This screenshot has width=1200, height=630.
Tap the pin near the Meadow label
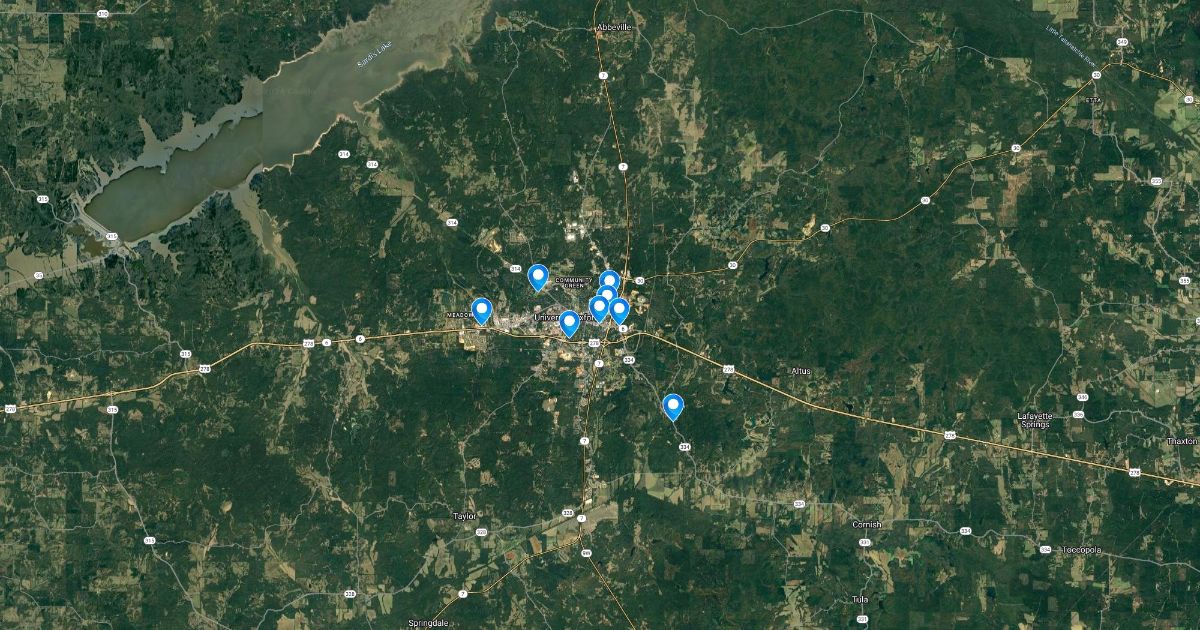click(x=481, y=310)
